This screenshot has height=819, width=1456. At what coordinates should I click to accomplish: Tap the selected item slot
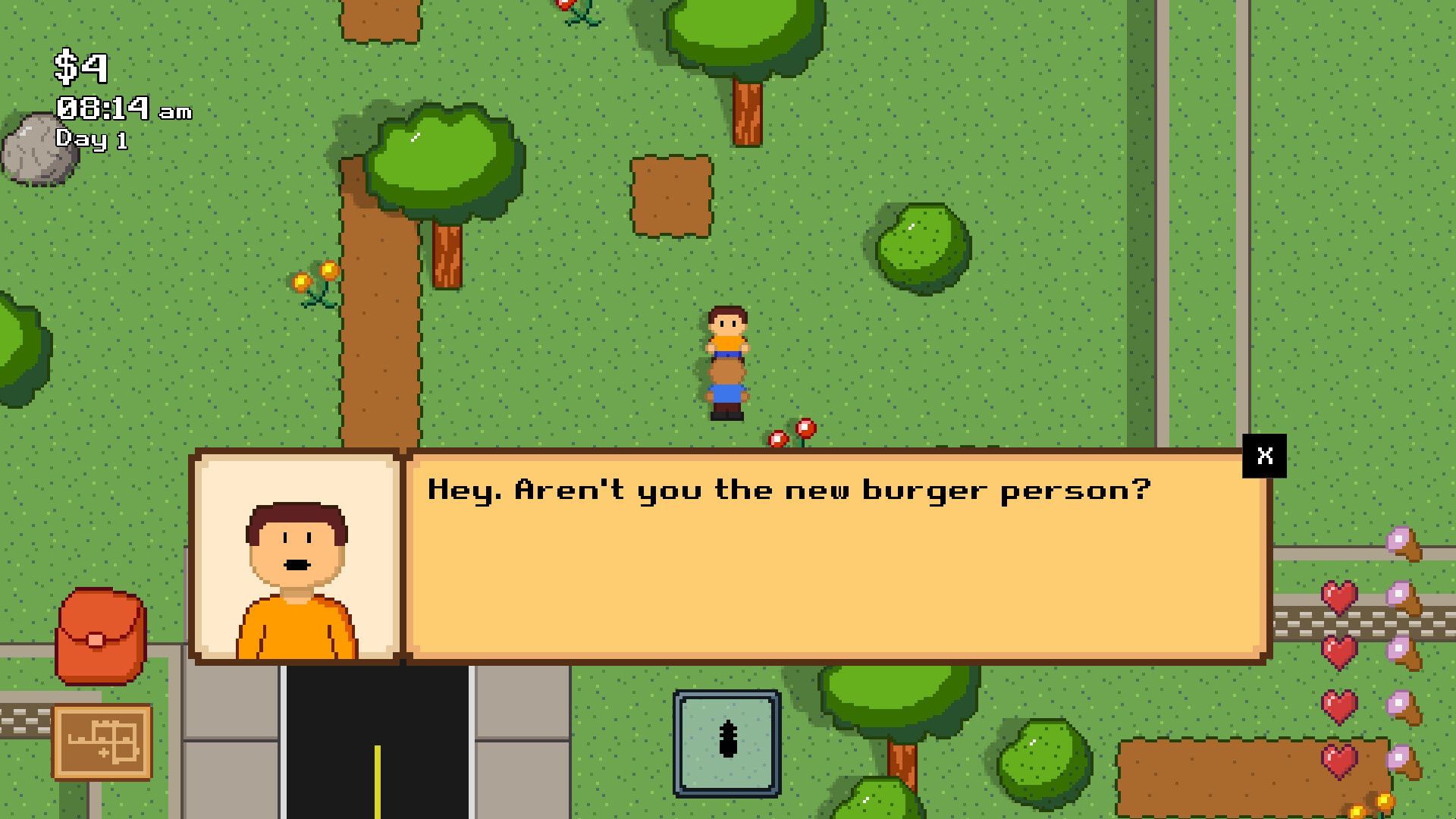726,743
